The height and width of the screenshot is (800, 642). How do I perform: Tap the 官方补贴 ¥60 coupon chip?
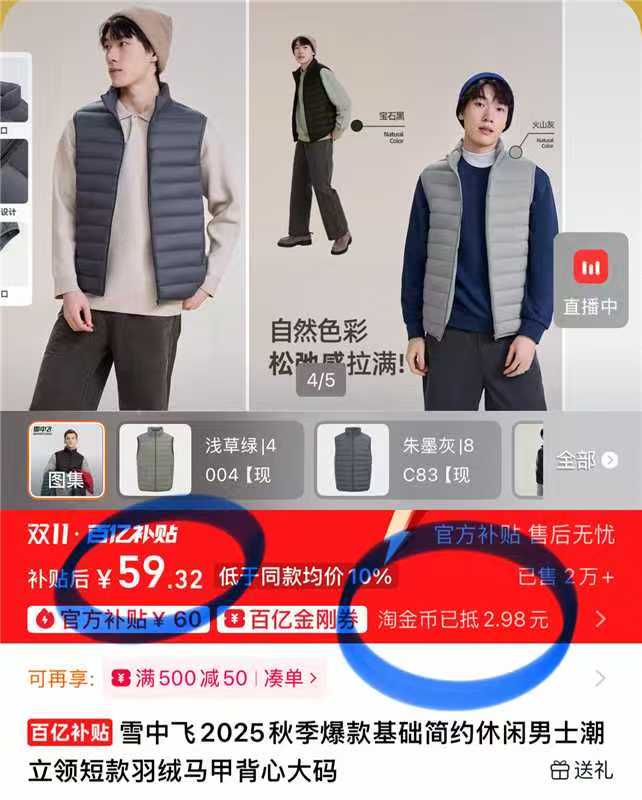click(119, 619)
